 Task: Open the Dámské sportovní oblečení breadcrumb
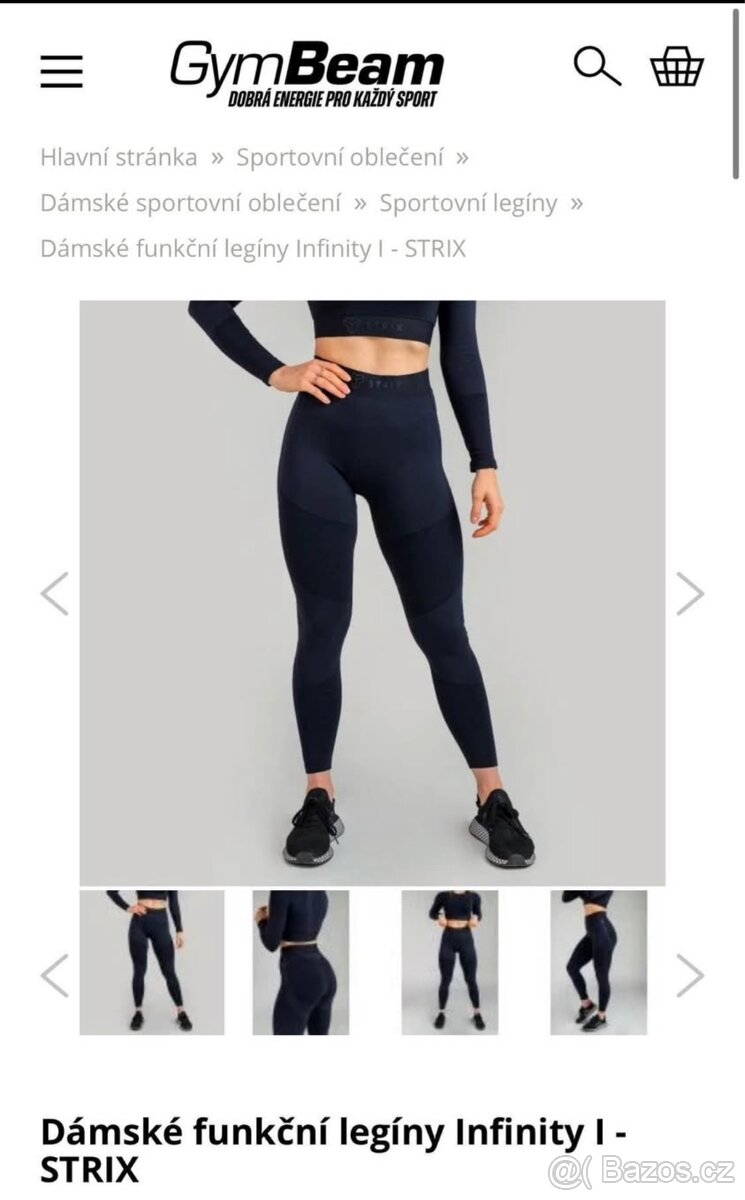[190, 203]
